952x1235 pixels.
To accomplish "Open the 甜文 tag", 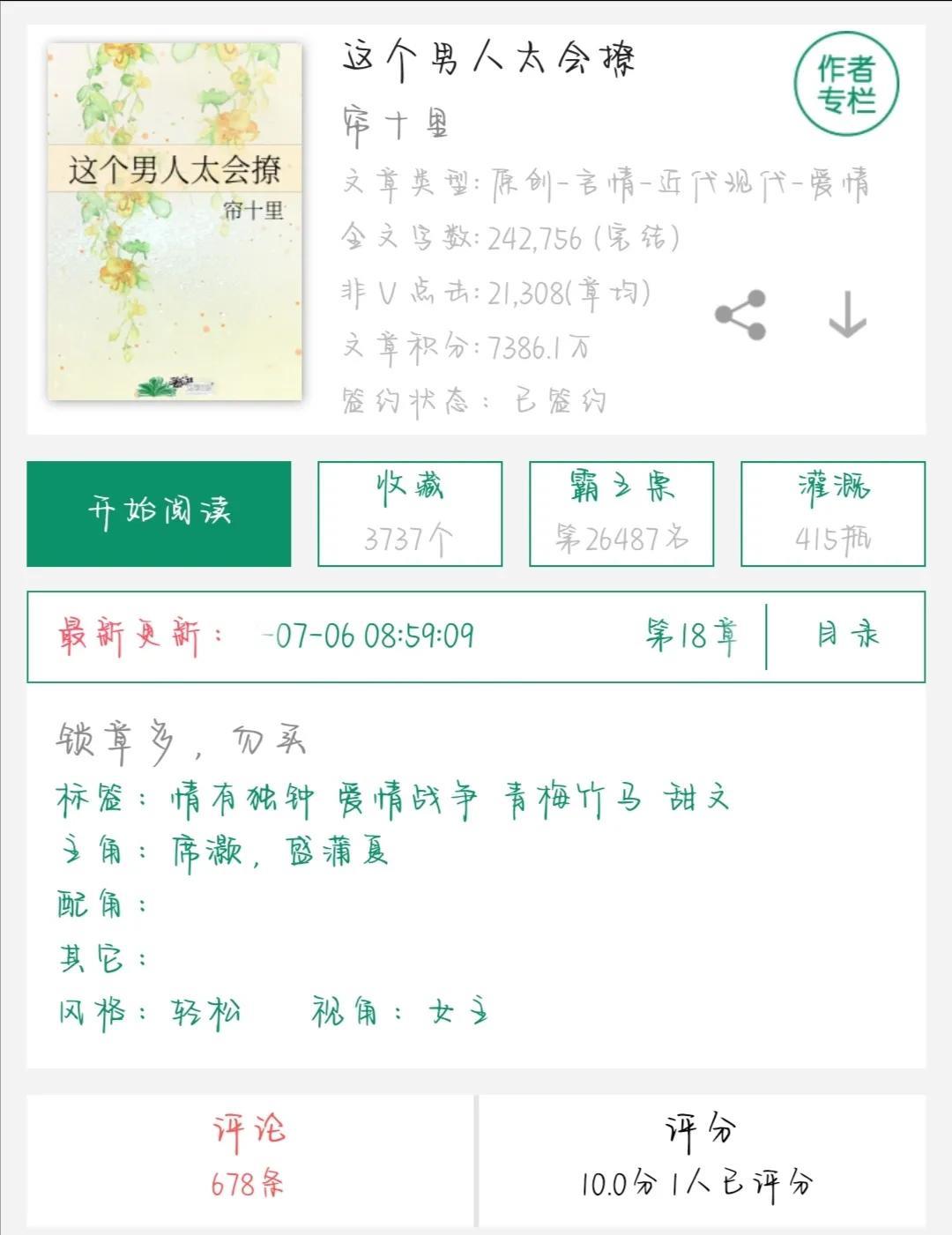I will (x=696, y=799).
